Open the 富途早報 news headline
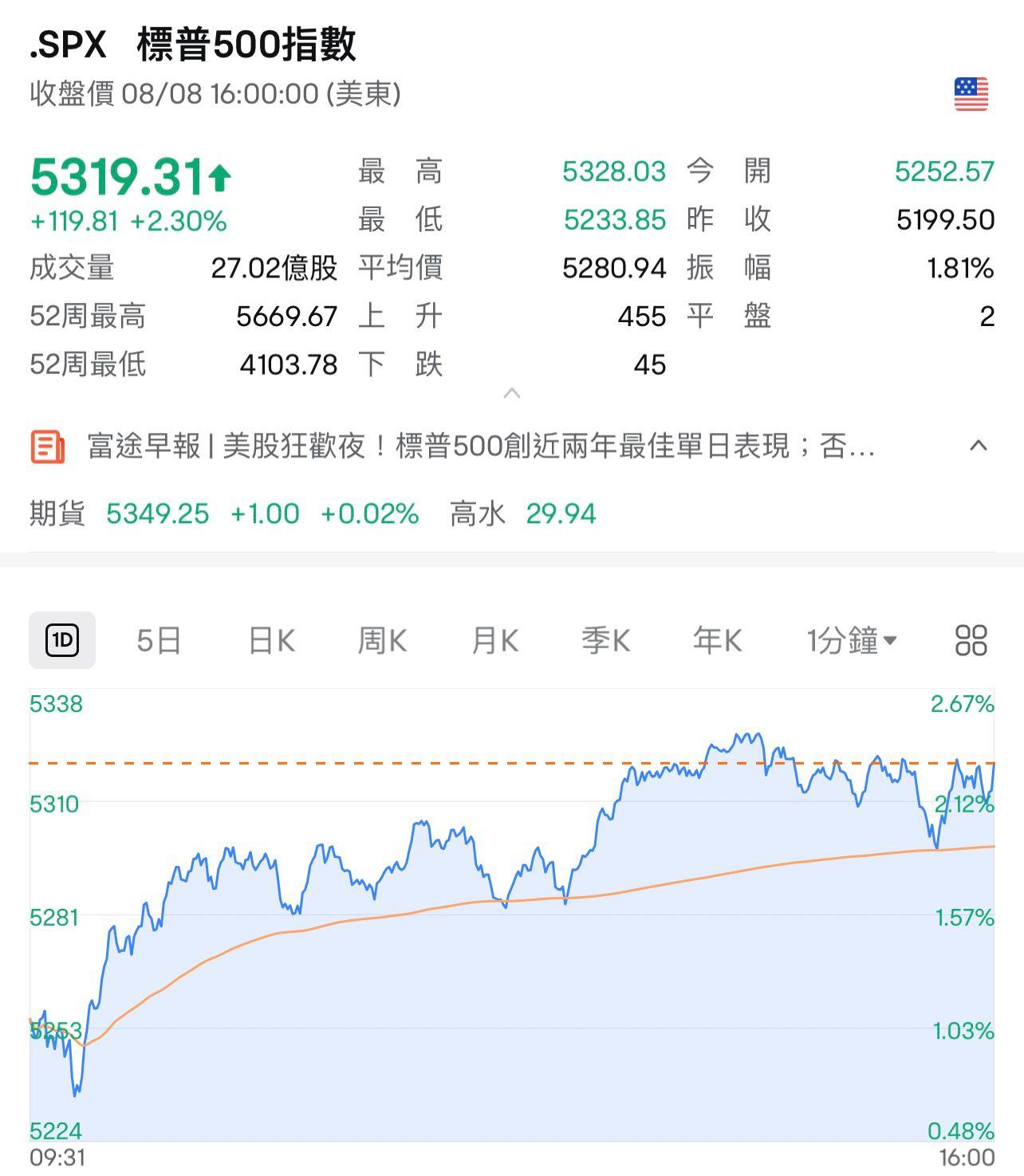1024x1176 pixels. pos(479,446)
